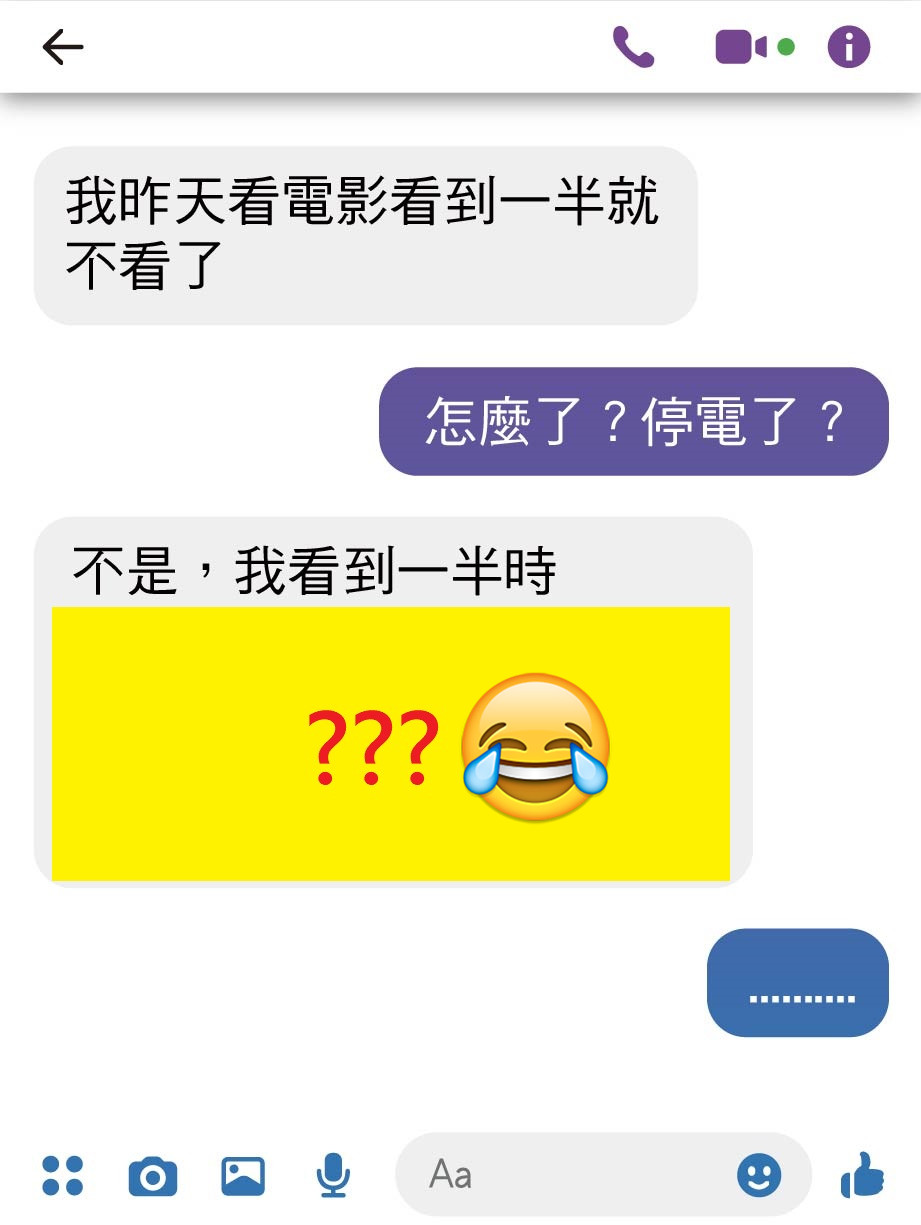Focus the Aa message input field
The height and width of the screenshot is (1225, 921).
pyautogui.click(x=570, y=1174)
